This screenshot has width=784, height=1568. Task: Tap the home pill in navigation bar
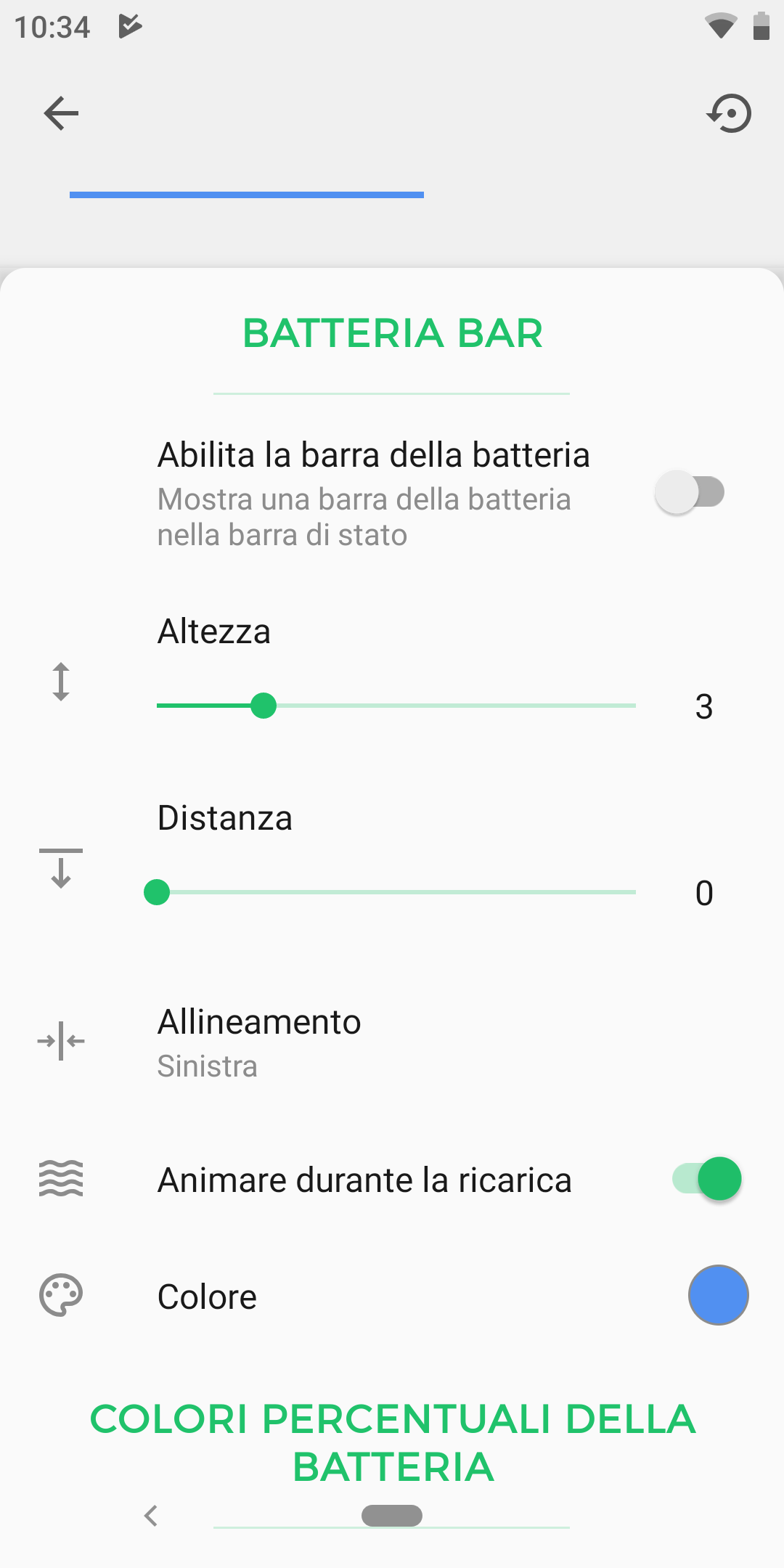[x=392, y=1516]
